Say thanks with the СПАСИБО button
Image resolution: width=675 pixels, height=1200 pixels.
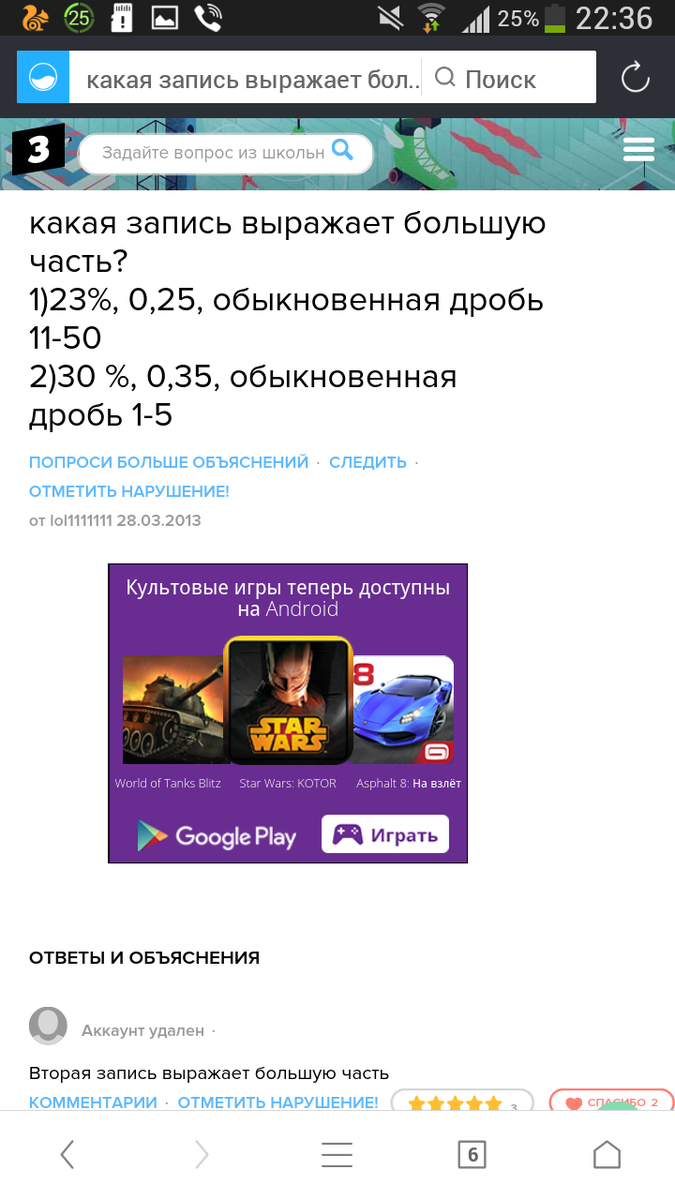pos(611,1102)
